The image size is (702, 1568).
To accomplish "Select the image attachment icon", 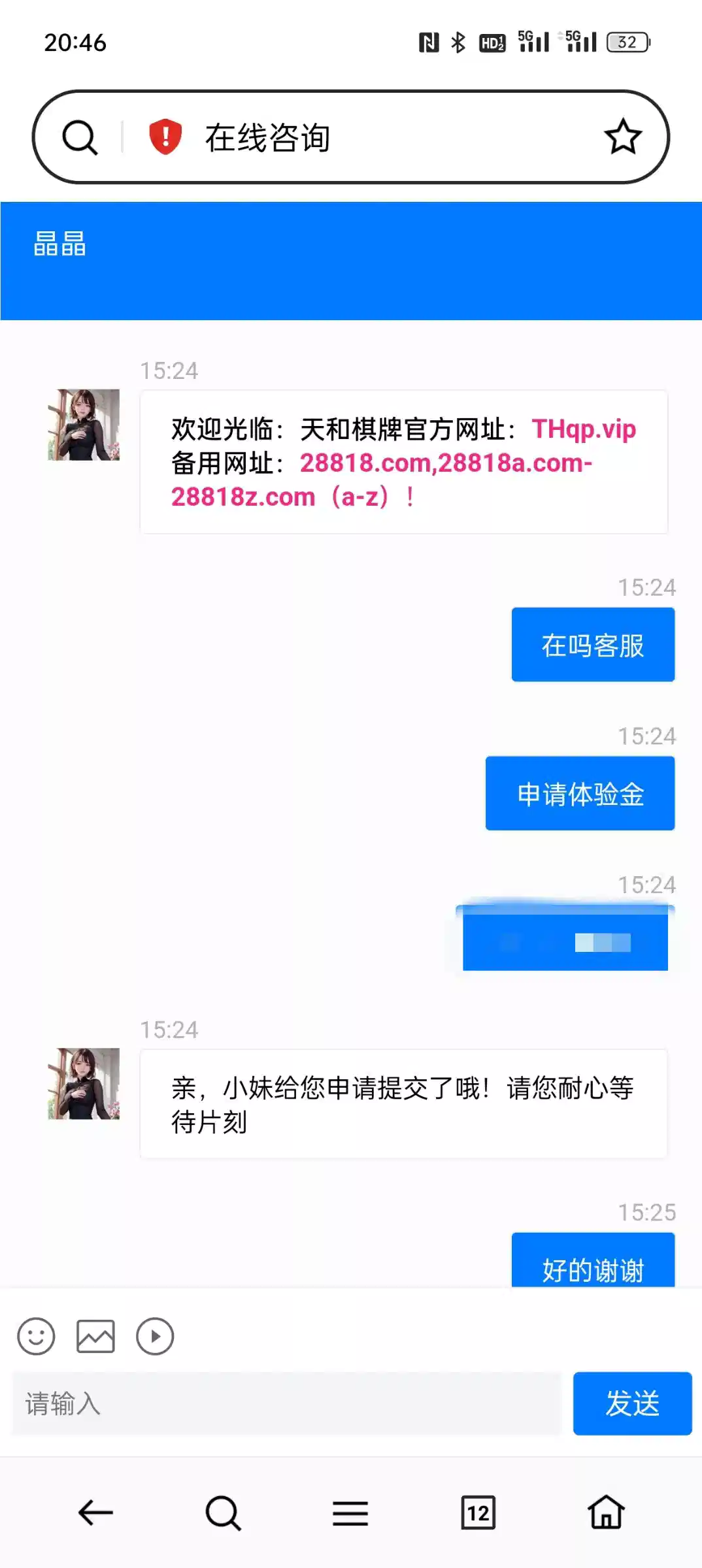I will click(95, 1337).
